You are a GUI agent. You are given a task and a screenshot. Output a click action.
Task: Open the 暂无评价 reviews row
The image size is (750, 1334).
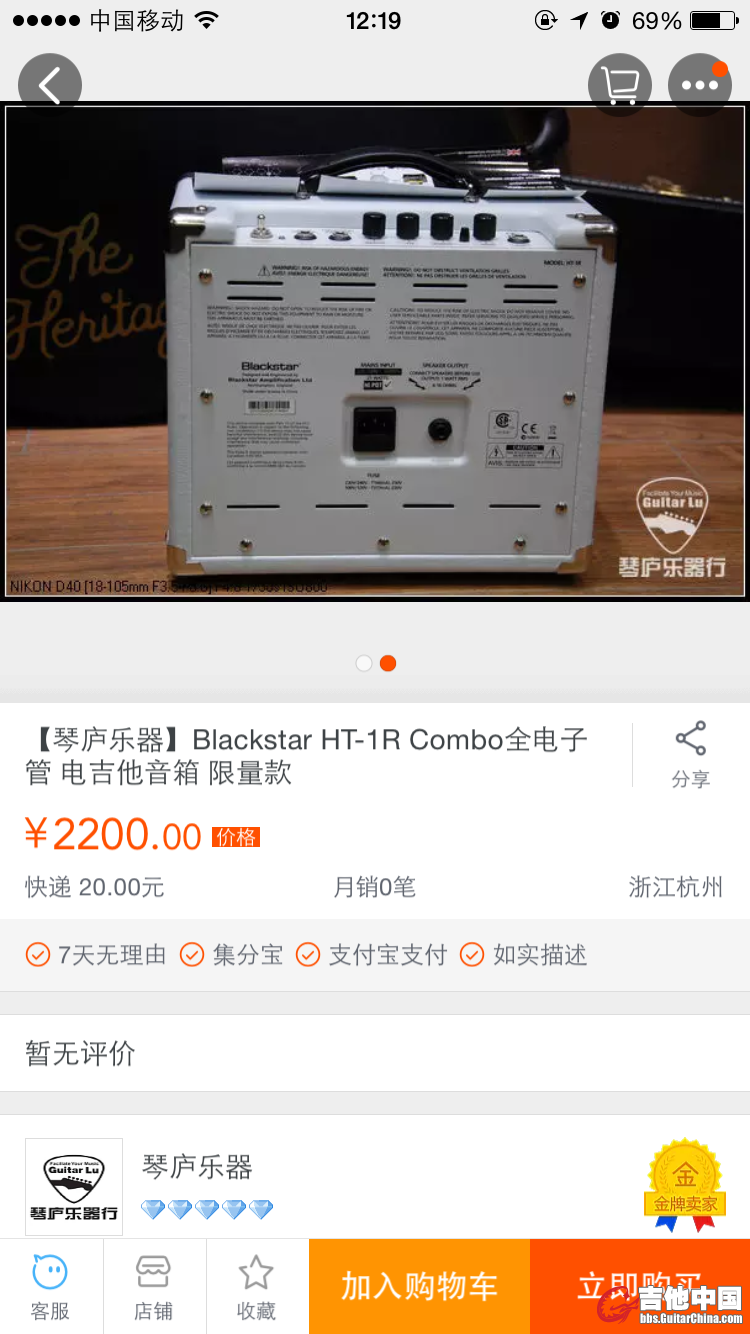click(375, 1053)
